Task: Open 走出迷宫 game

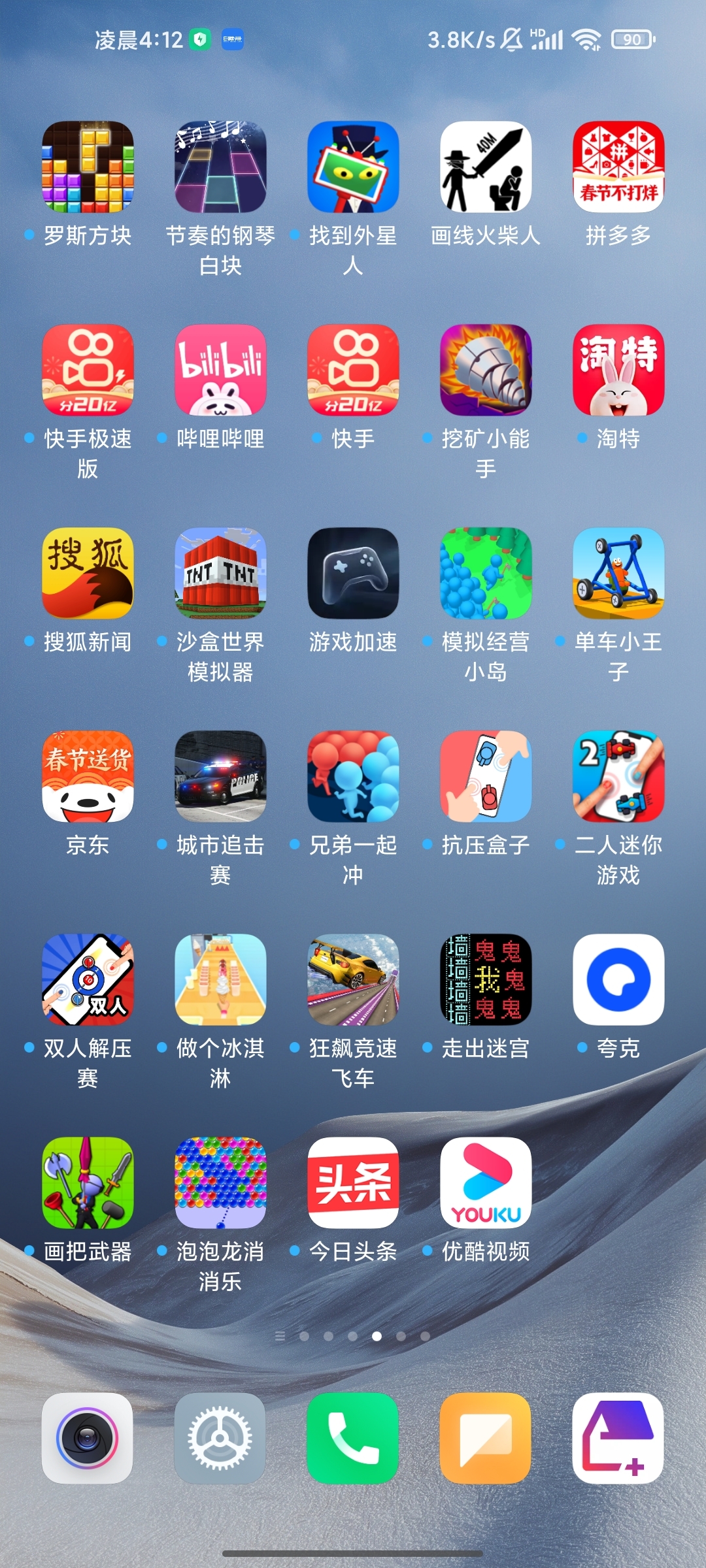Action: pyautogui.click(x=486, y=980)
